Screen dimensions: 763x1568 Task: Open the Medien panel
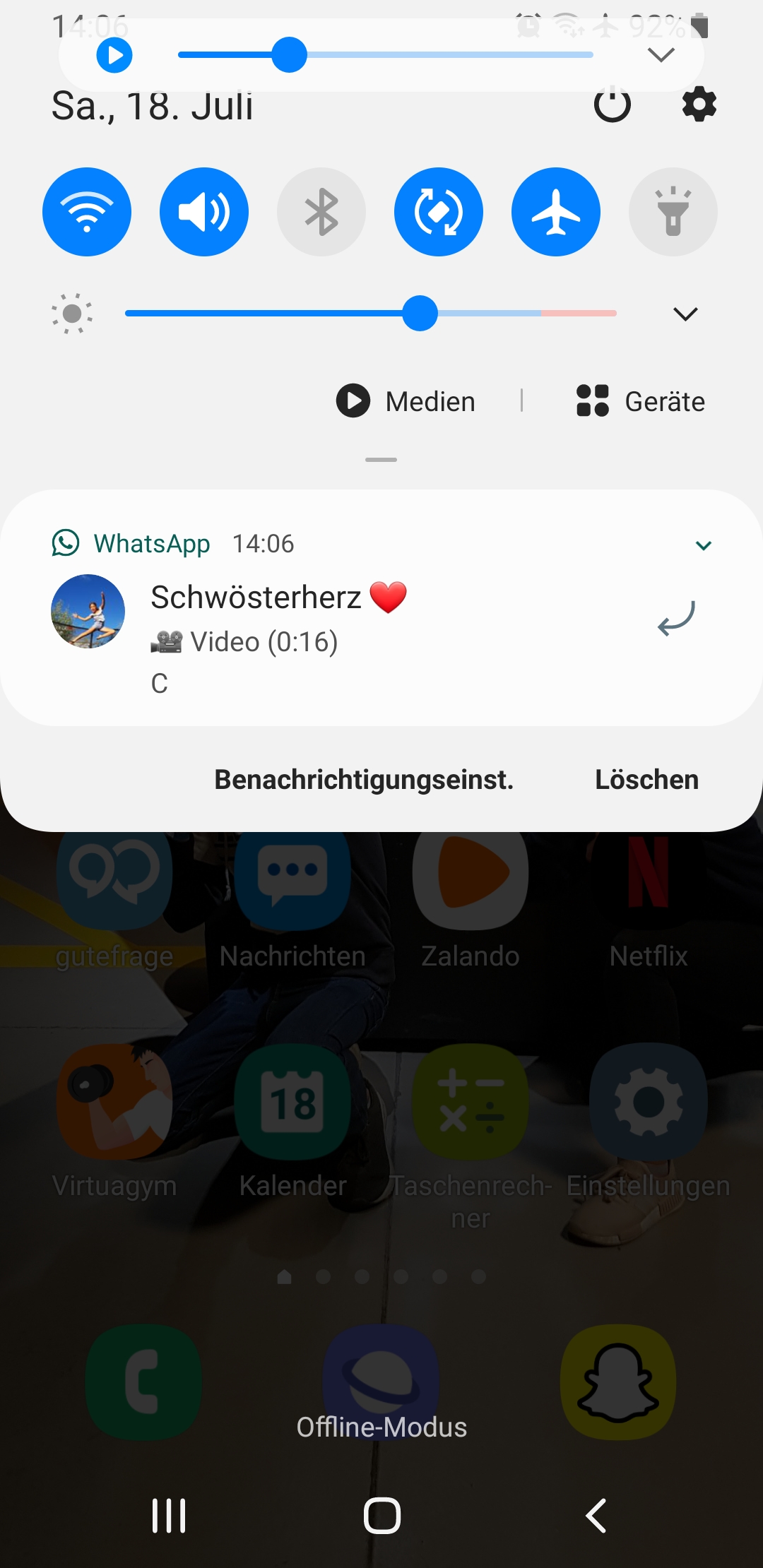click(x=406, y=401)
